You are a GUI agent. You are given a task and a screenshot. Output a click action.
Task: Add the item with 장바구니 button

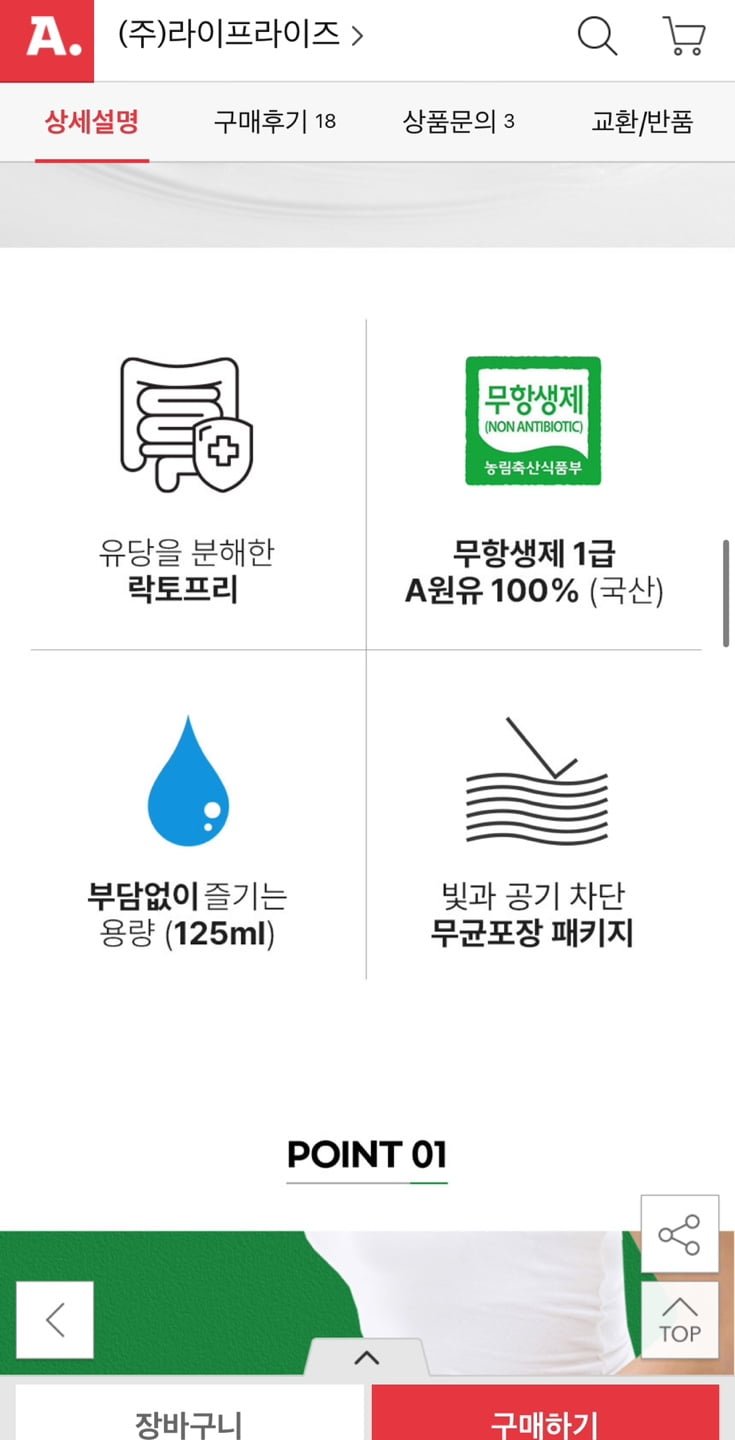tap(189, 1420)
